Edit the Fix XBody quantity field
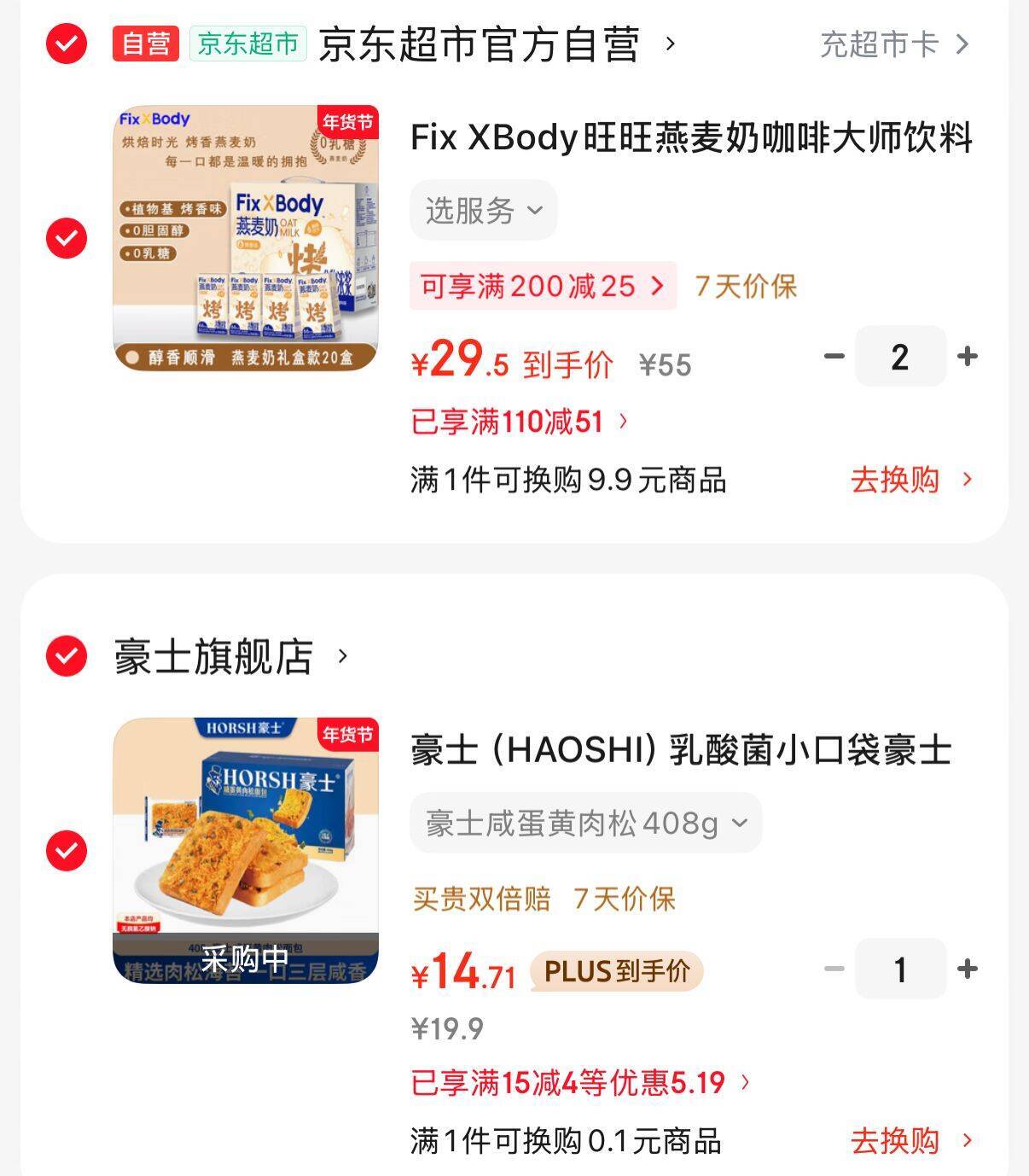Viewport: 1029px width, 1176px height. tap(900, 356)
